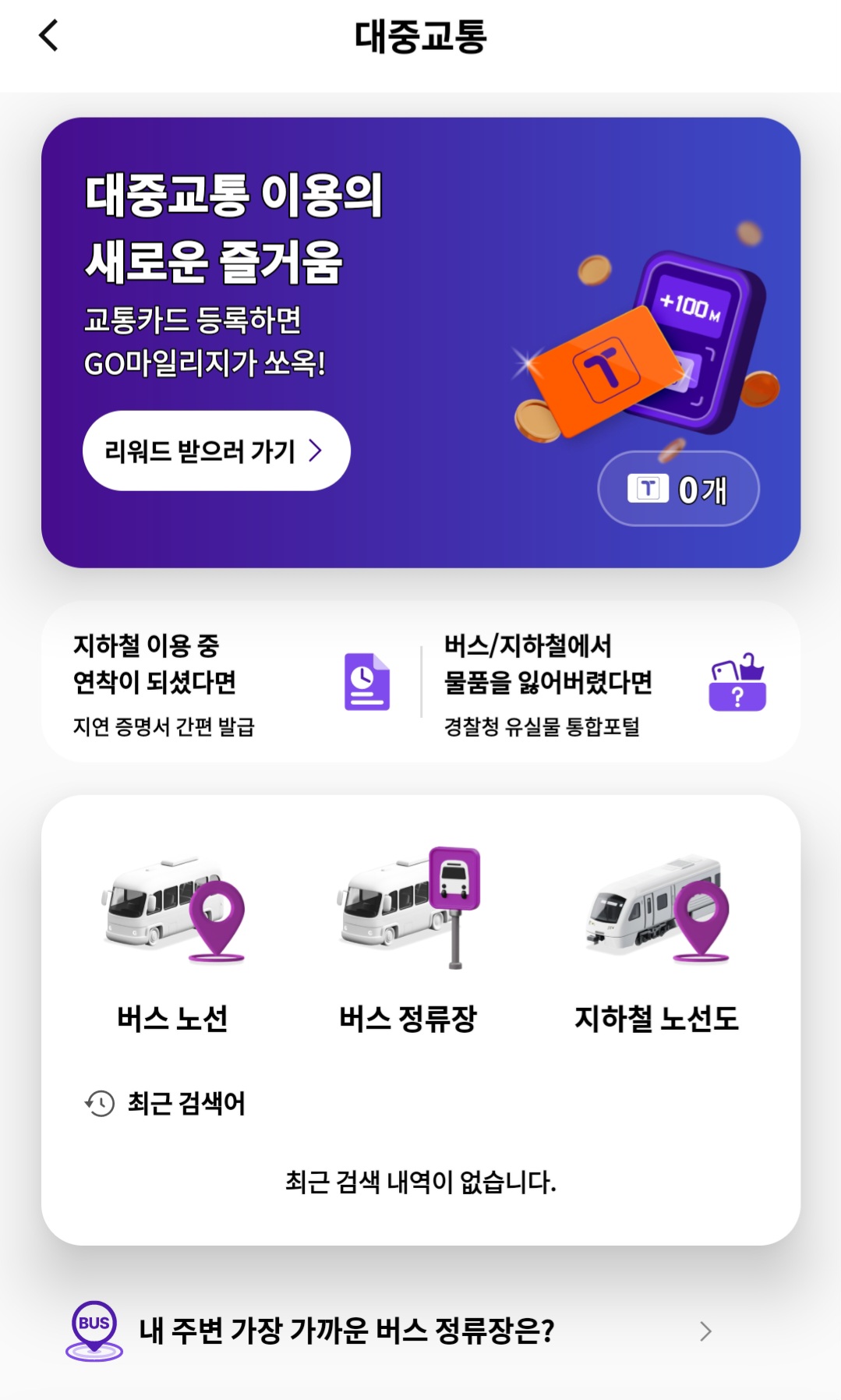Open 내 주변 가장 가까운 버스 정류장은? row

[390, 1331]
